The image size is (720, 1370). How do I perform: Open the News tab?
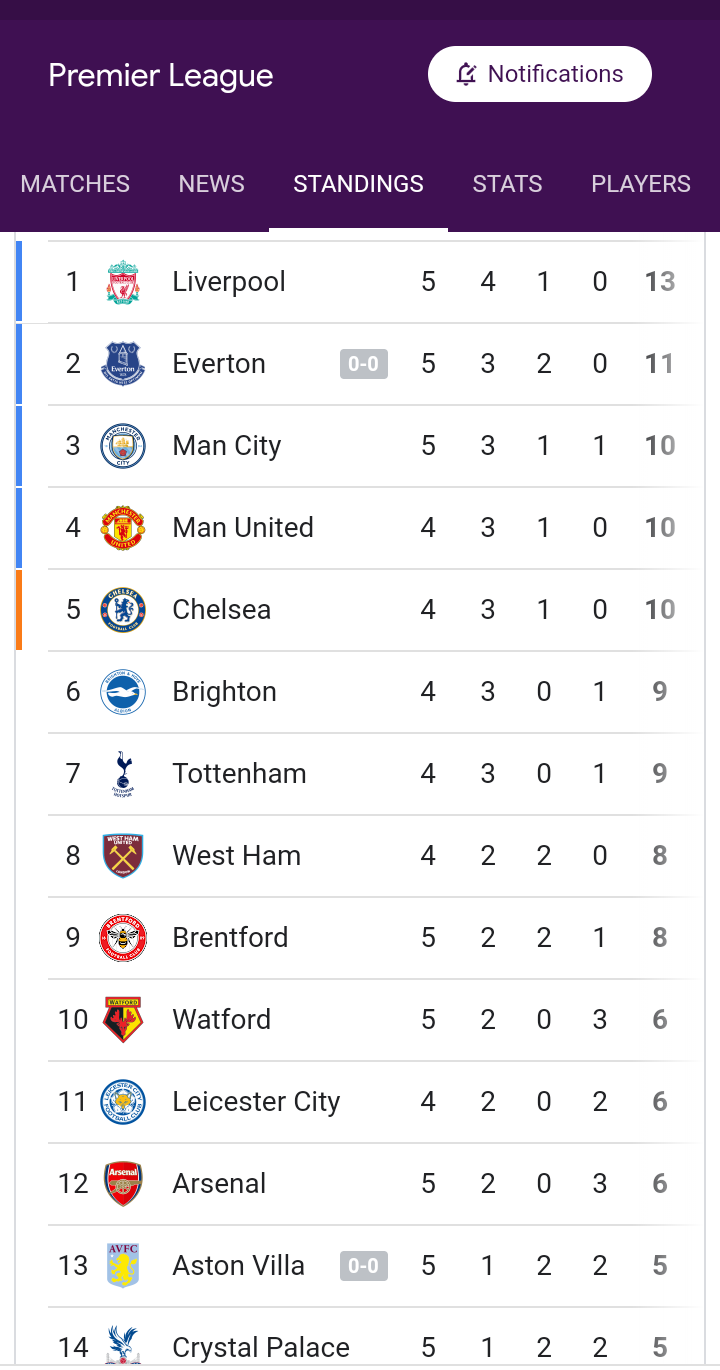(x=211, y=184)
